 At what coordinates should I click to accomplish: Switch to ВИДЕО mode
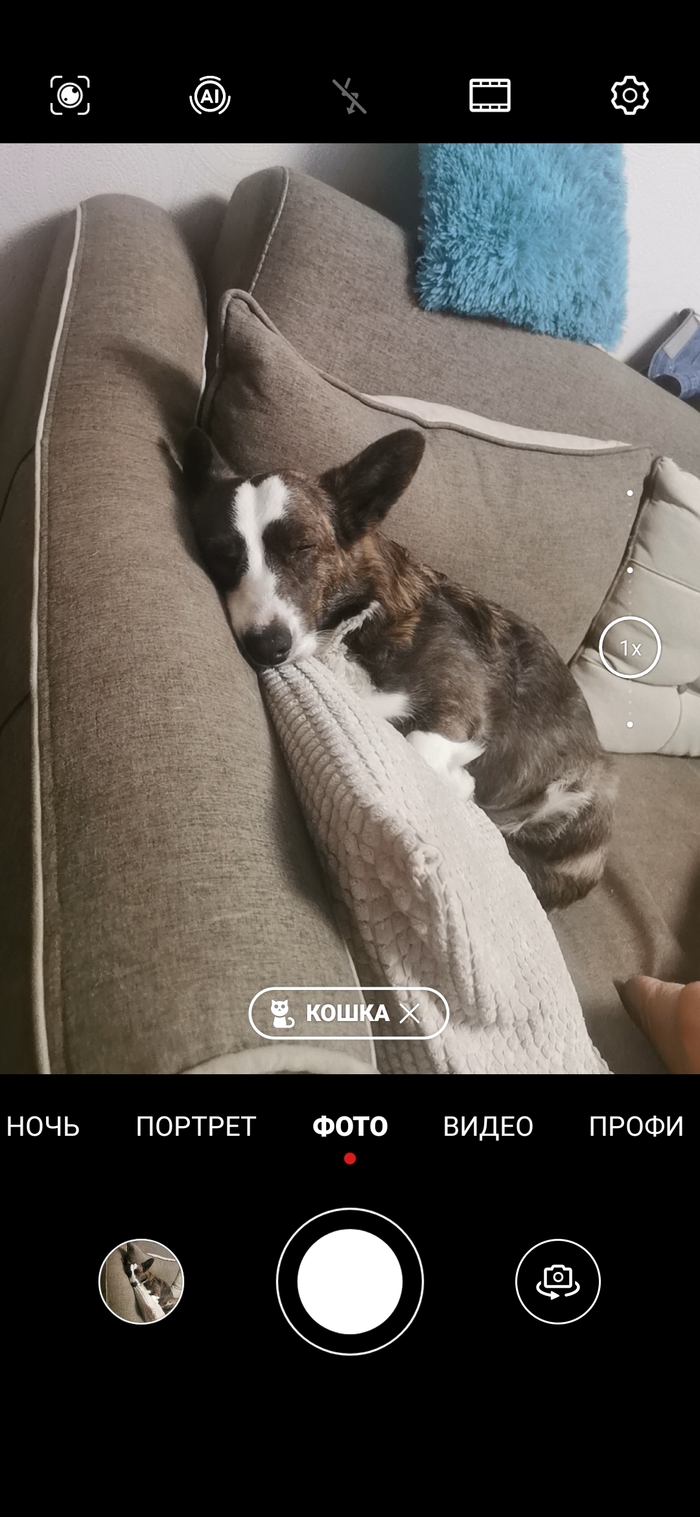coord(488,1126)
